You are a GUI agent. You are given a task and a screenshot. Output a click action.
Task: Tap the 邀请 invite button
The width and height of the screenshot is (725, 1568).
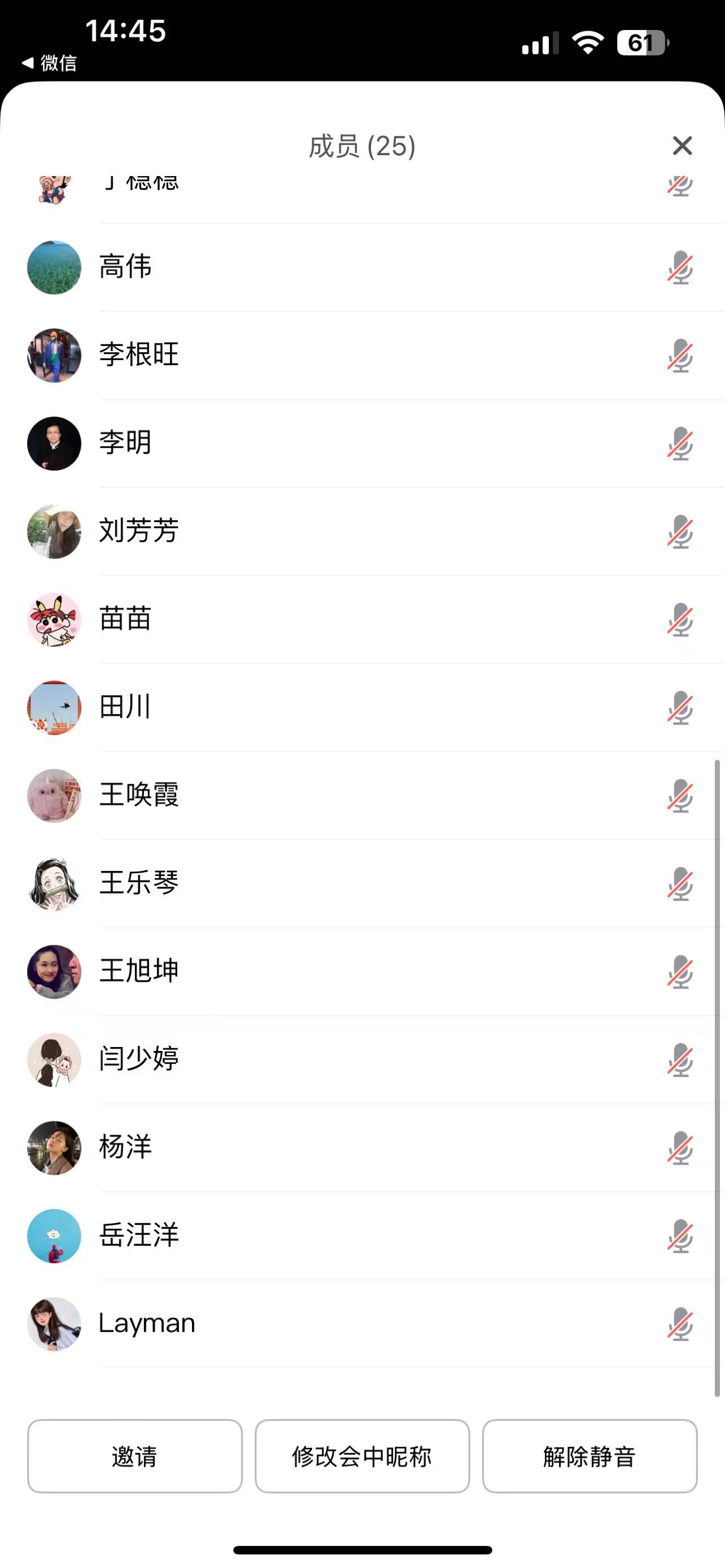pos(135,1456)
